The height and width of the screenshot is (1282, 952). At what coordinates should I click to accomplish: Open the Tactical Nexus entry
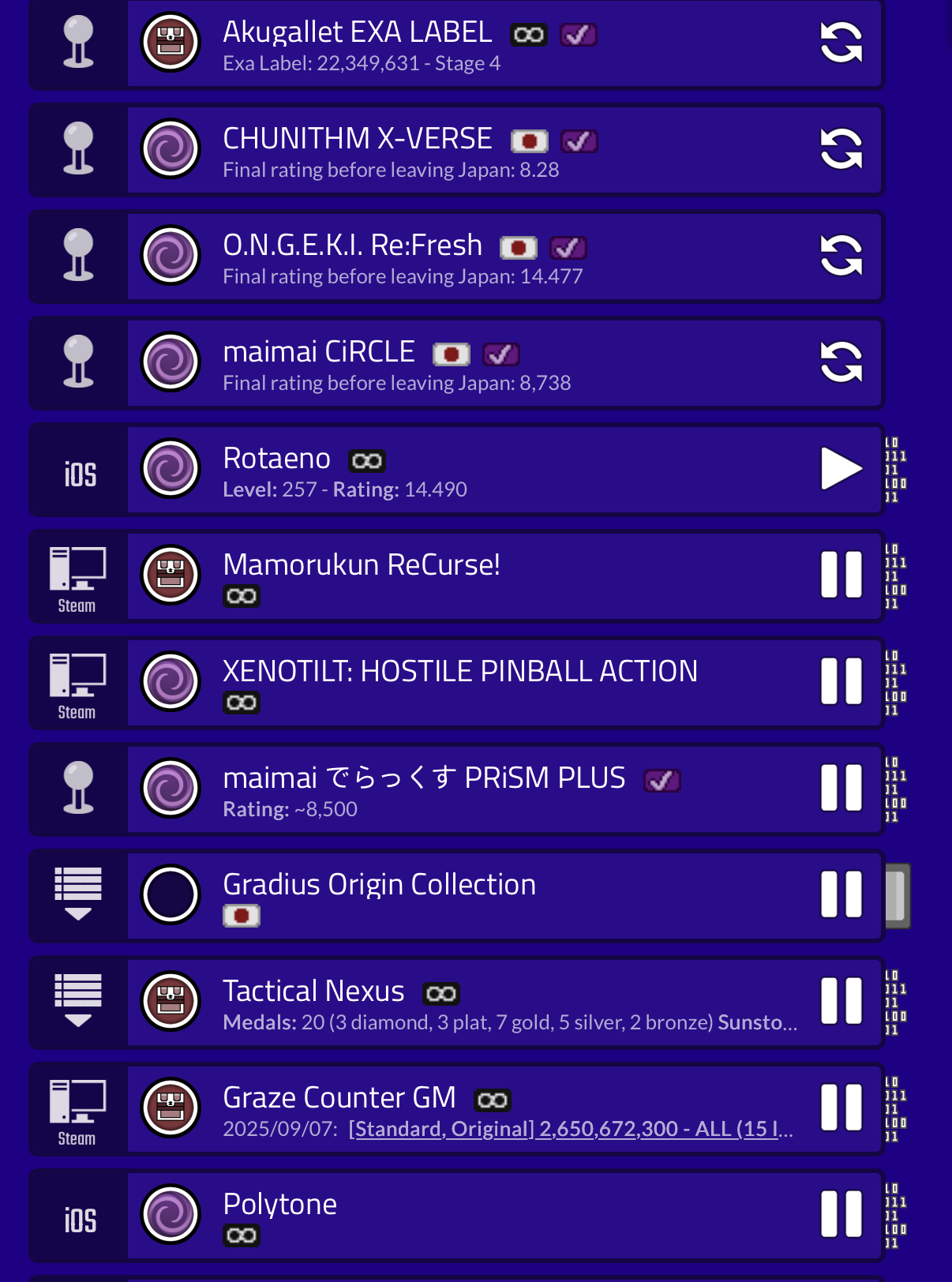coord(313,991)
